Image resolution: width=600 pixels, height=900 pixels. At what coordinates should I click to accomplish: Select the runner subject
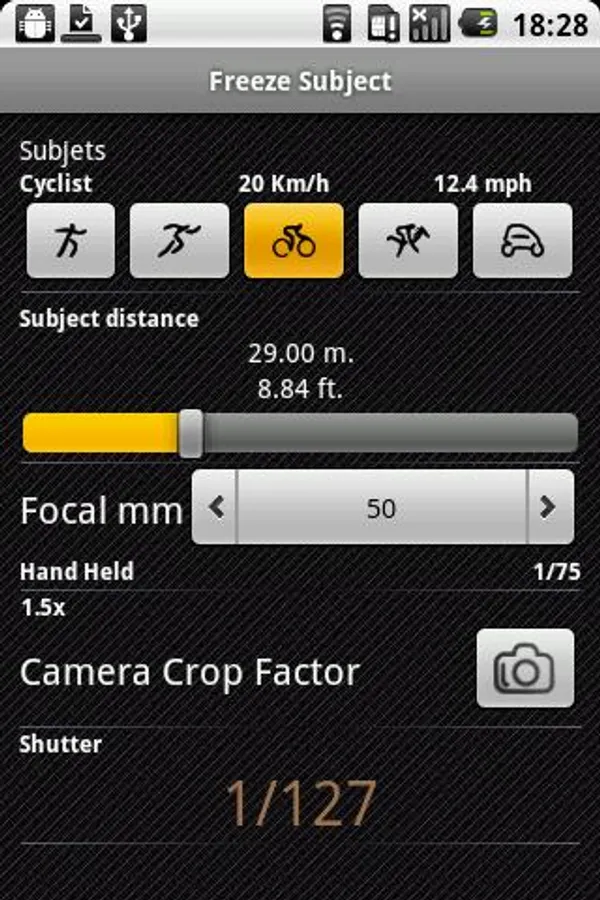(180, 241)
